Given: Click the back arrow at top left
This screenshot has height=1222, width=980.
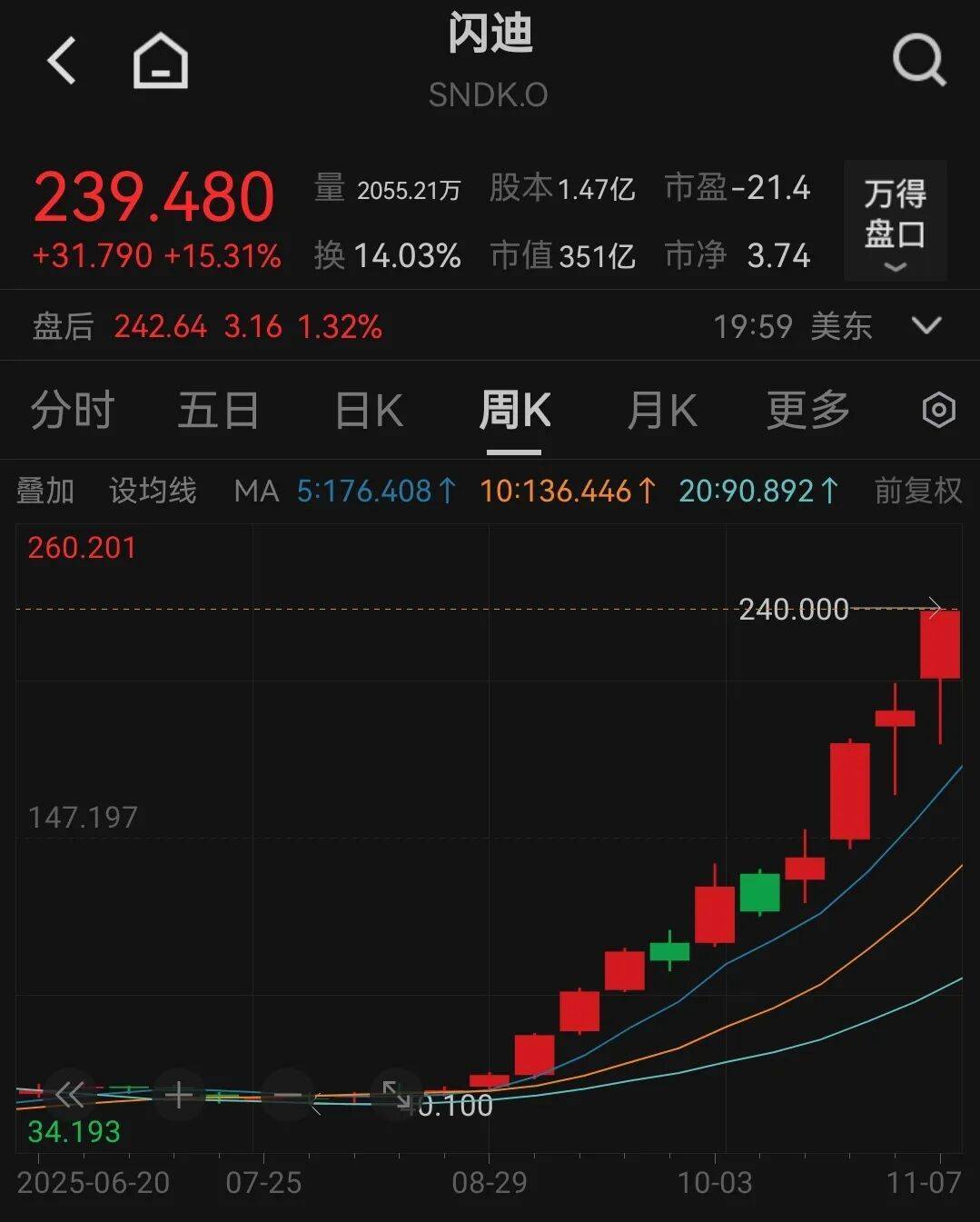Looking at the screenshot, I should click(60, 60).
